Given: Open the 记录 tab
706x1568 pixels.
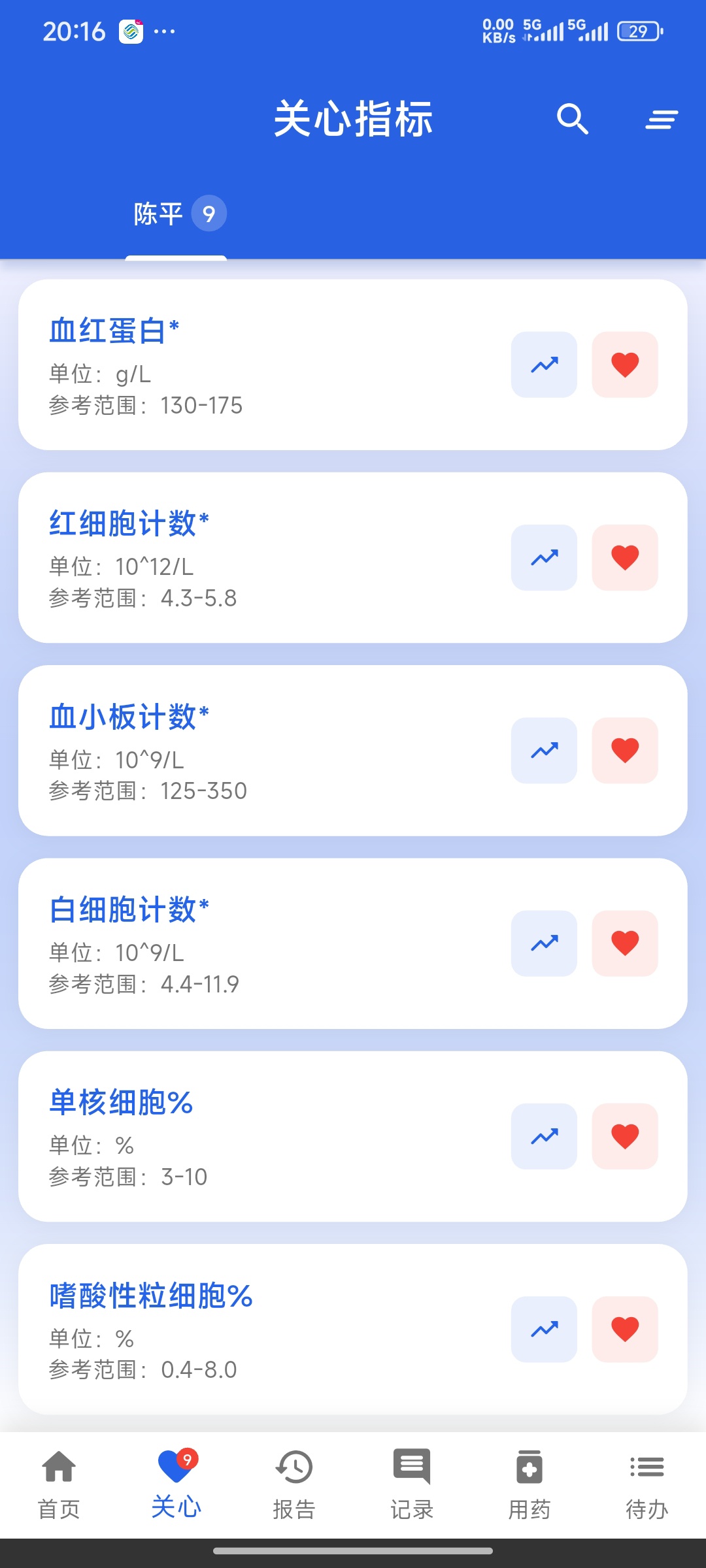Looking at the screenshot, I should 412,1484.
